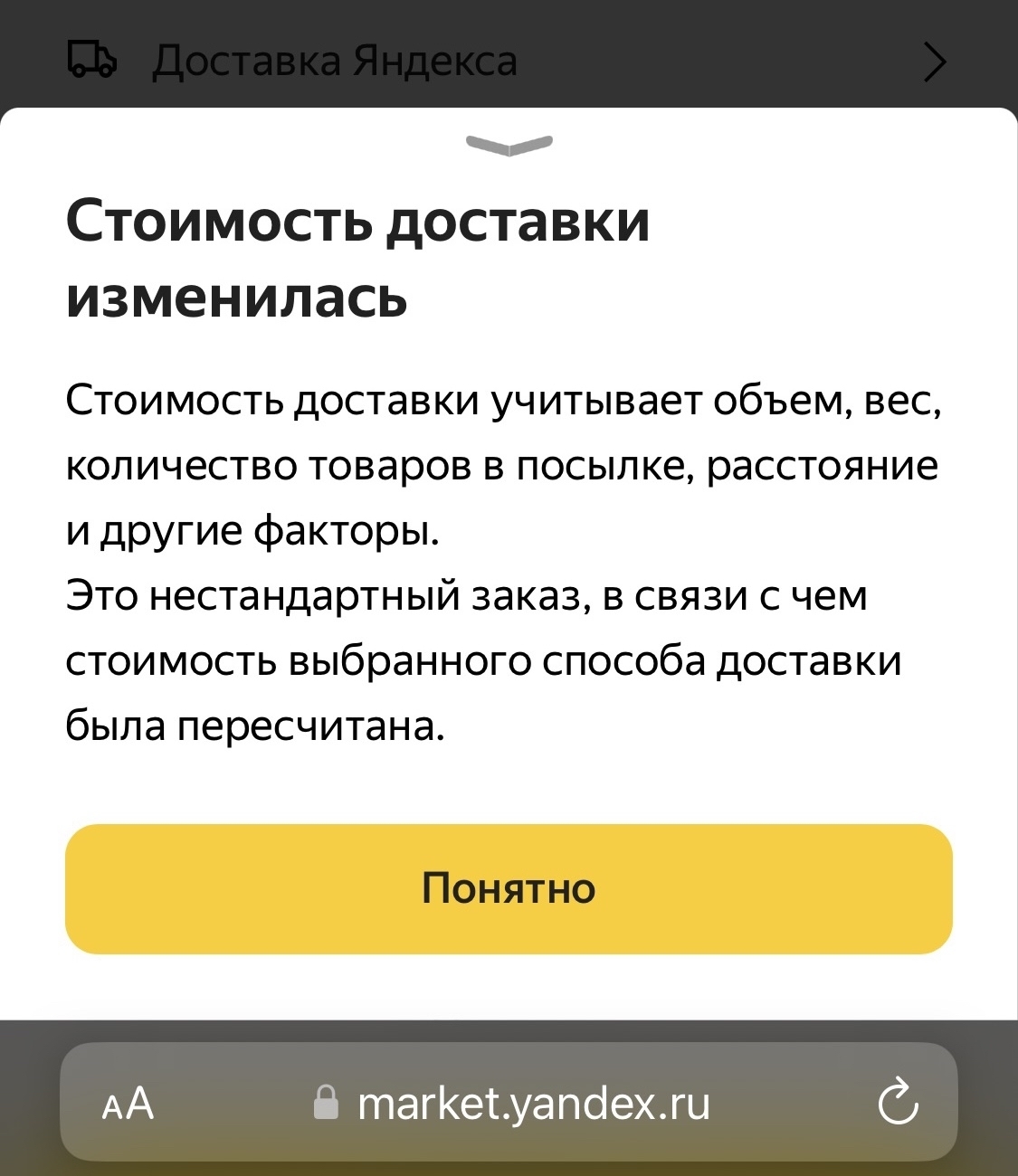Confirm with the Понятно button
Image resolution: width=1018 pixels, height=1176 pixels.
(x=509, y=888)
